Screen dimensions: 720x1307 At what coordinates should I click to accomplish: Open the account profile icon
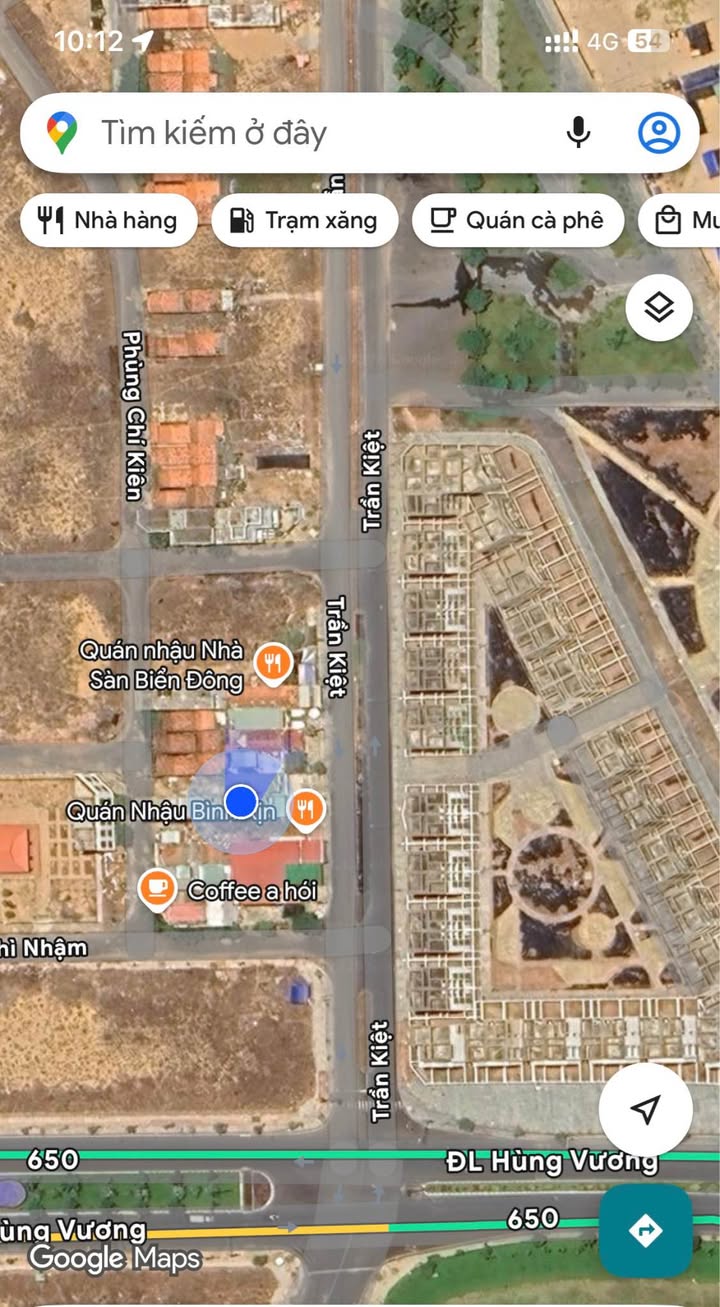(659, 133)
